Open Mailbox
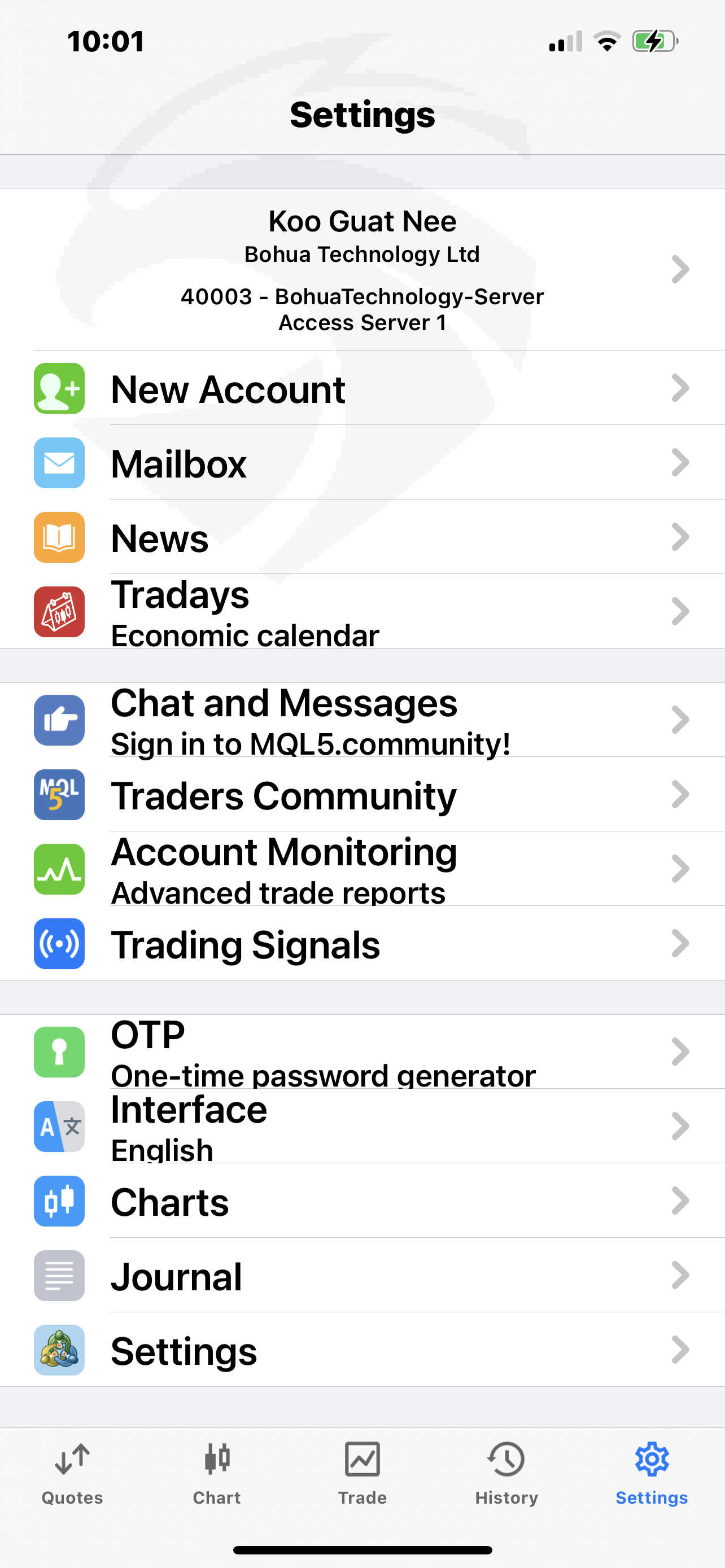Viewport: 725px width, 1568px height. (362, 463)
